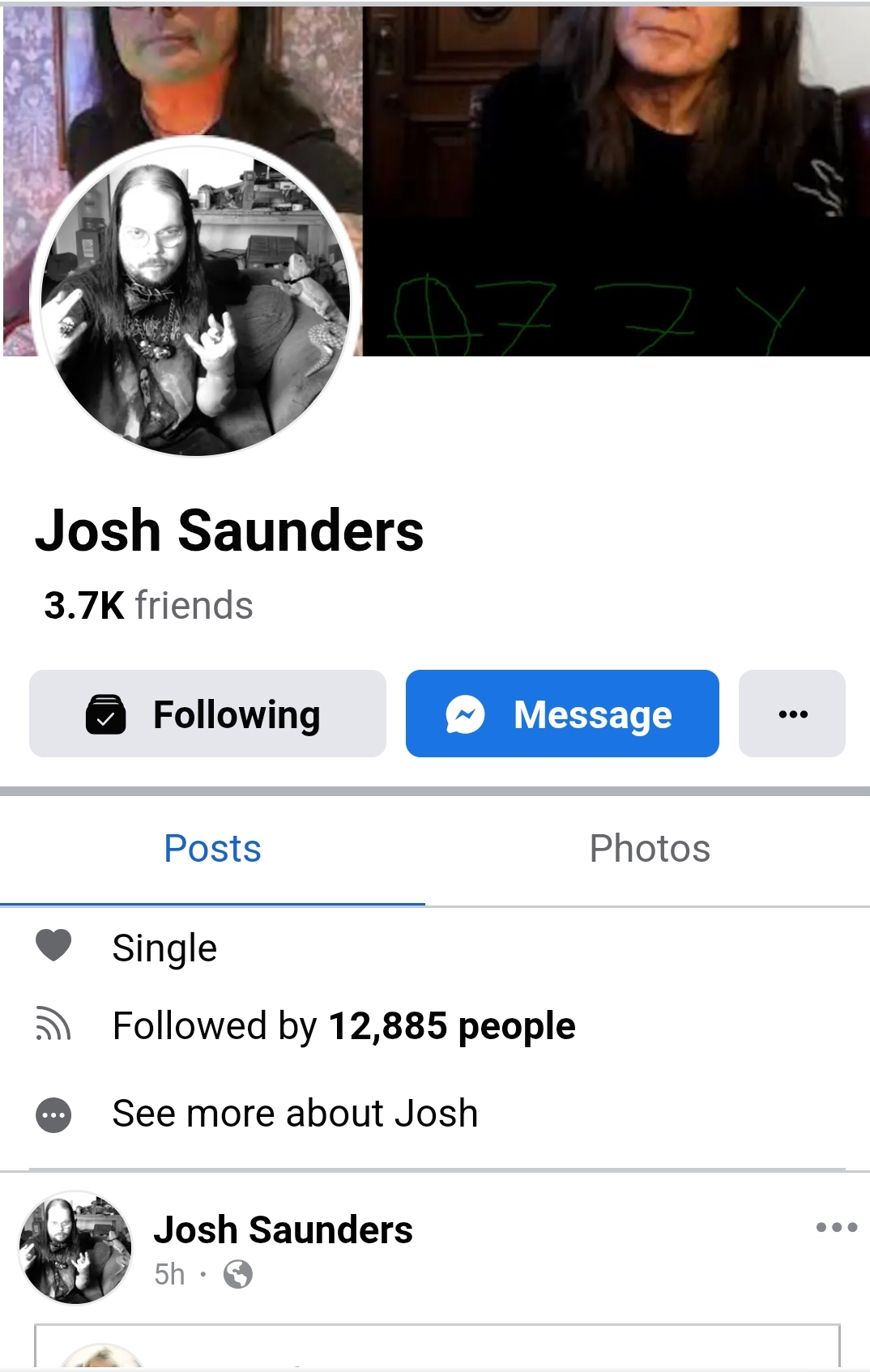This screenshot has height=1372, width=870.
Task: Open the cover photo
Action: [x=616, y=180]
